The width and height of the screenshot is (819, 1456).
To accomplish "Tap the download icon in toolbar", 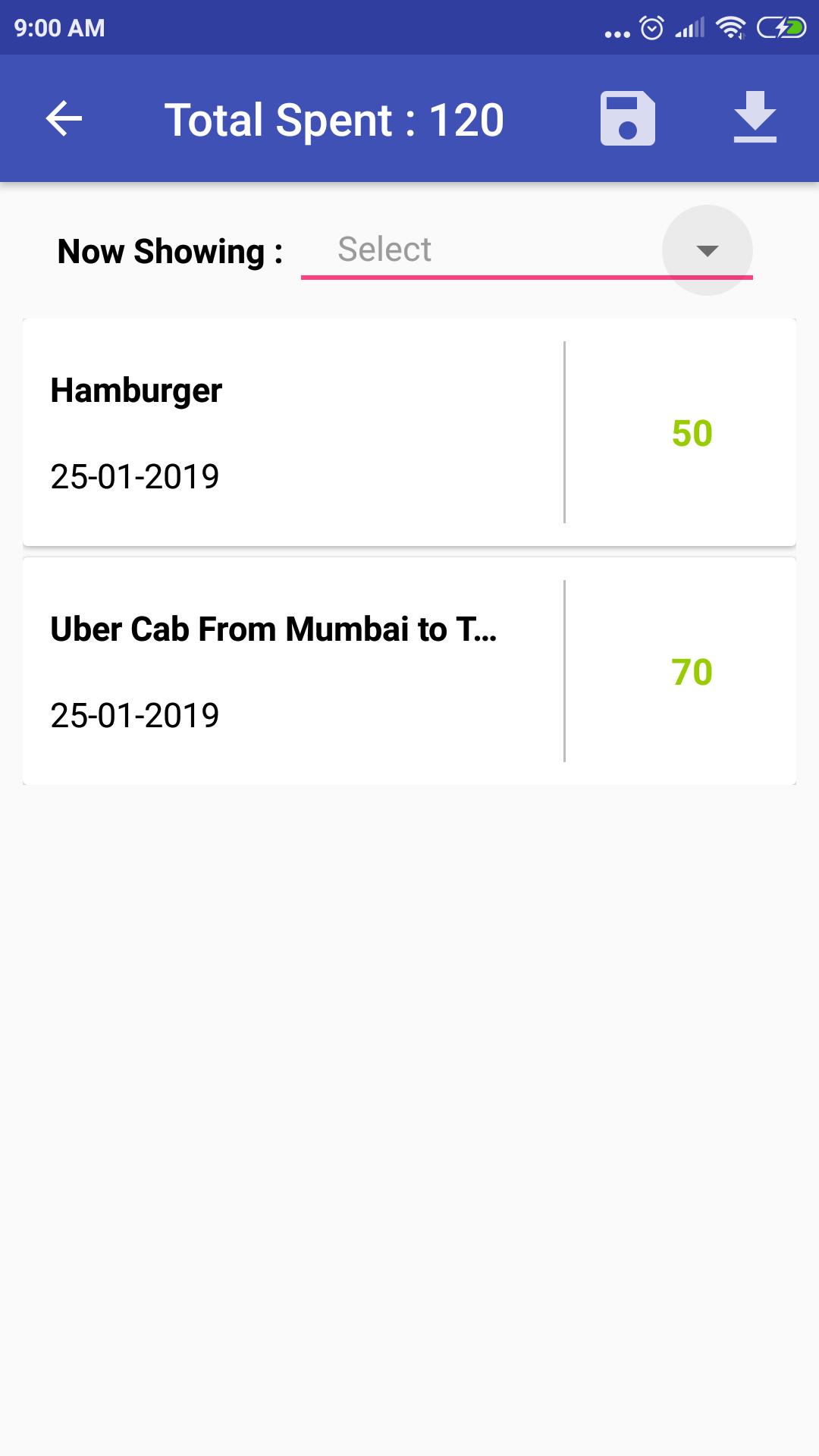I will point(755,118).
